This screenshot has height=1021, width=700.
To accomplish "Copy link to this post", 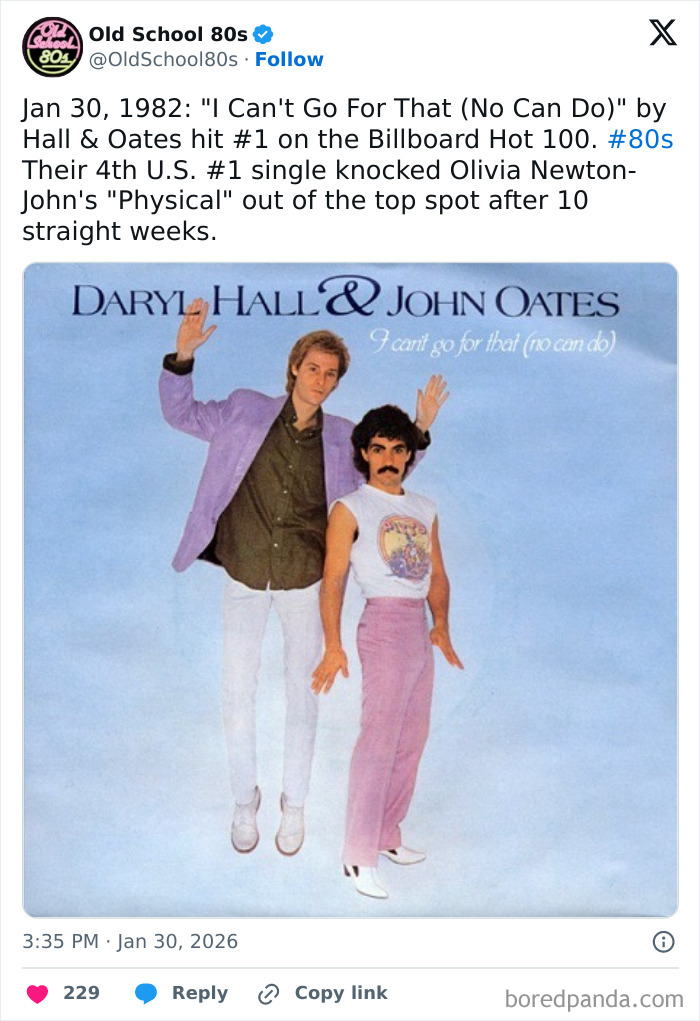I will (323, 993).
